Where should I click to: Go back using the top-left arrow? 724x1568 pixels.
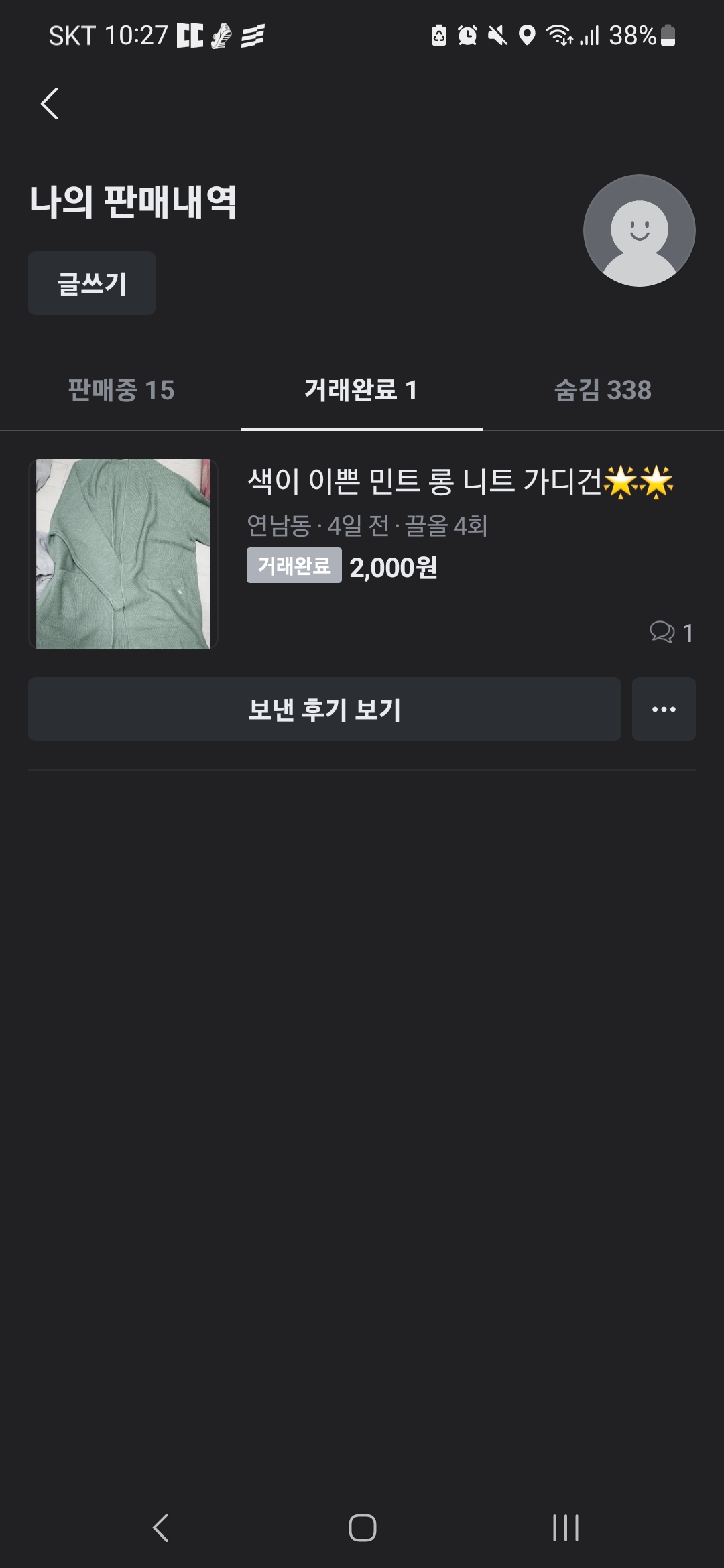click(x=50, y=104)
